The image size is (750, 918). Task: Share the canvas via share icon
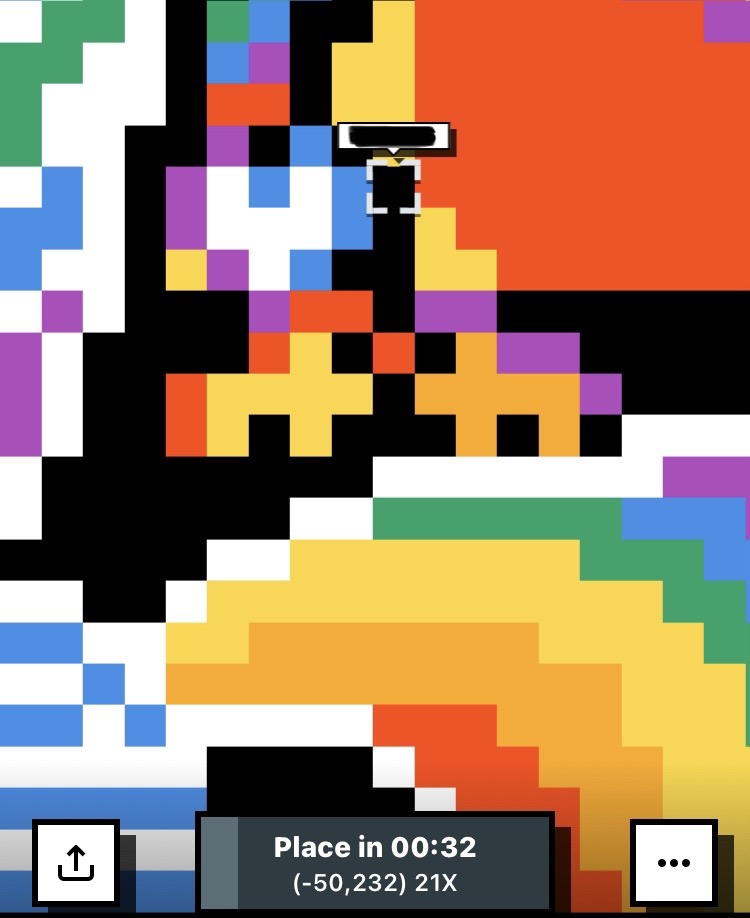[75, 863]
